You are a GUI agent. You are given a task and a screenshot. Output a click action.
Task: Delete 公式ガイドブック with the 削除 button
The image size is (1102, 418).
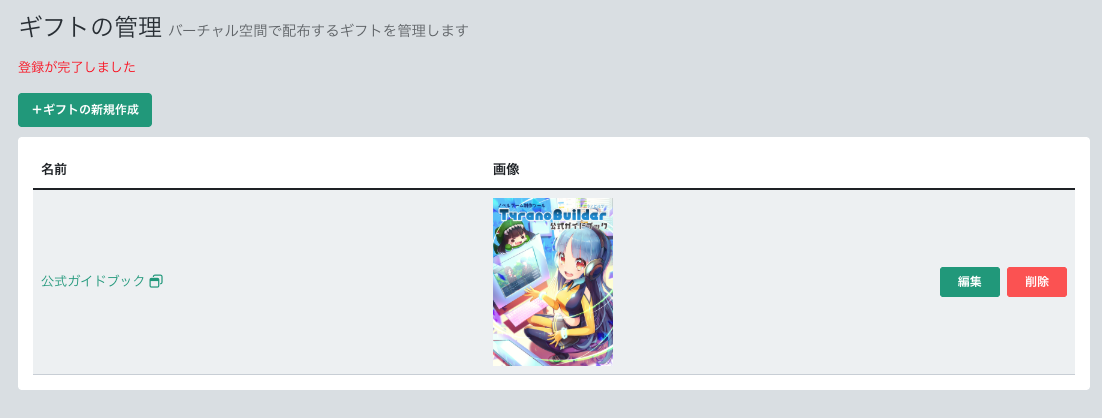click(x=1036, y=282)
